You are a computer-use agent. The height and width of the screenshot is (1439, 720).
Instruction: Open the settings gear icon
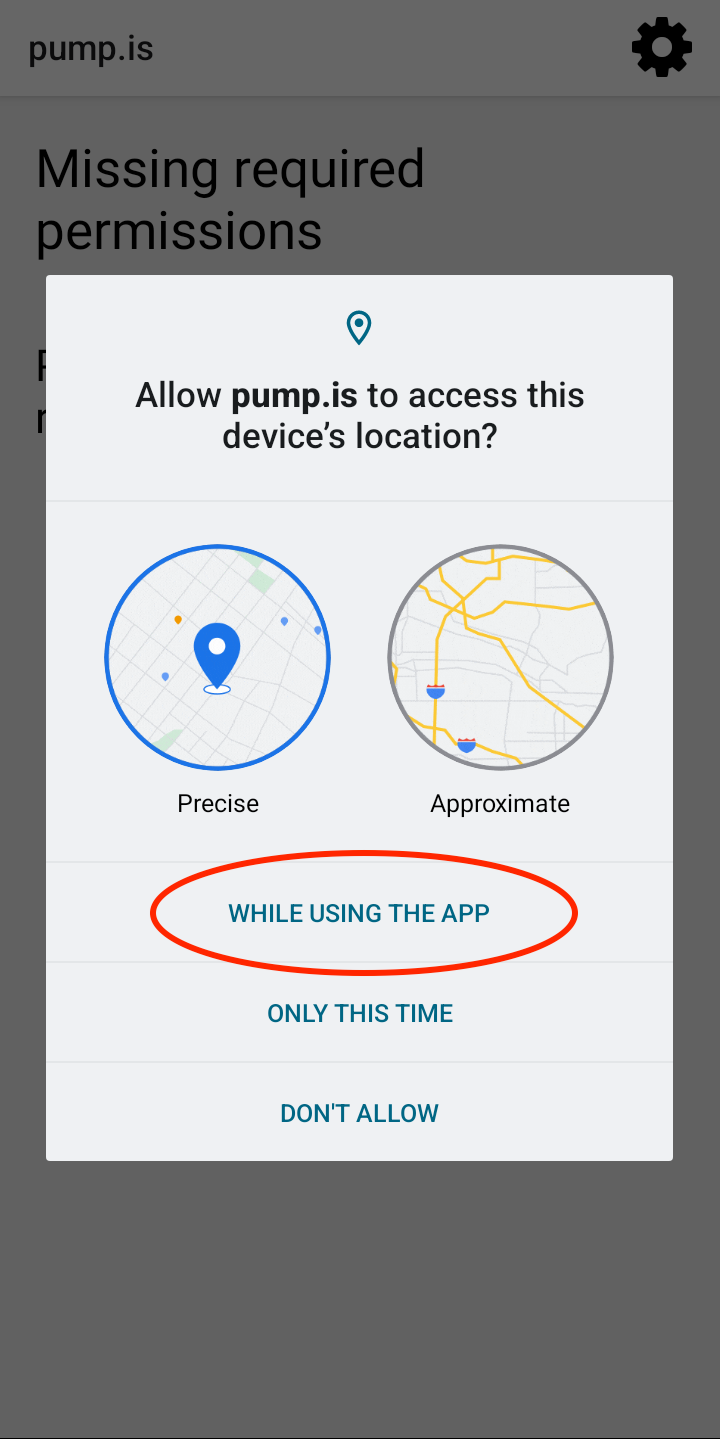point(662,48)
